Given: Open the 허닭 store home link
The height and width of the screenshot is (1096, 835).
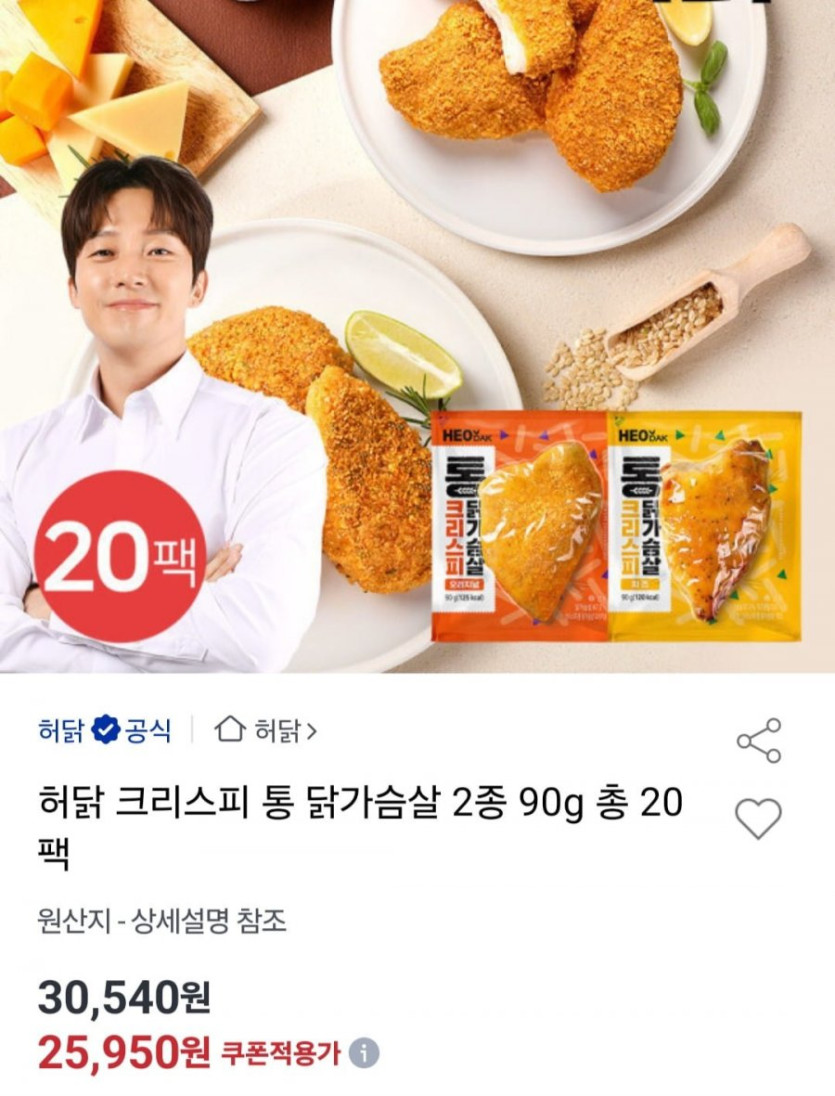Looking at the screenshot, I should (266, 731).
